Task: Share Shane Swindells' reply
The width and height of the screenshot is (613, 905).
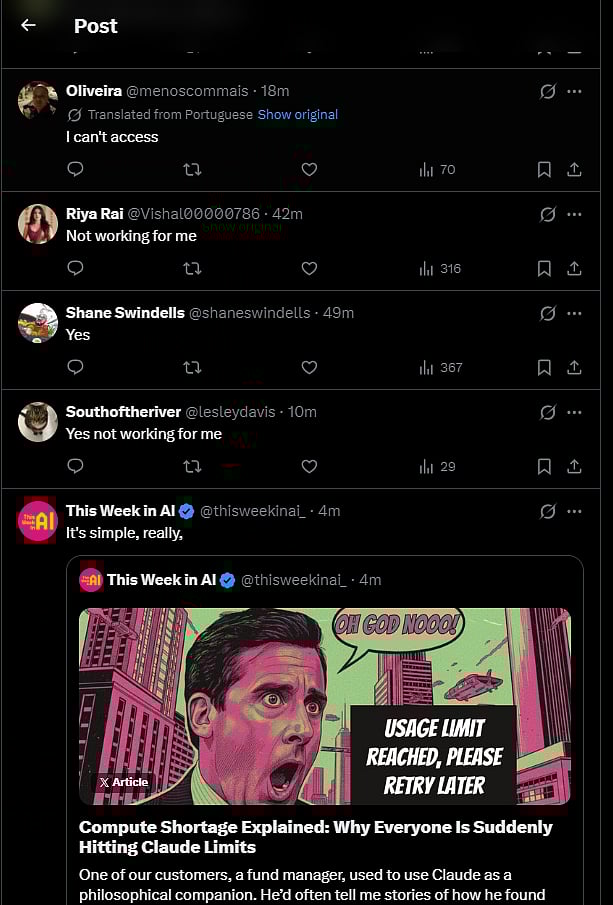Action: pyautogui.click(x=574, y=367)
